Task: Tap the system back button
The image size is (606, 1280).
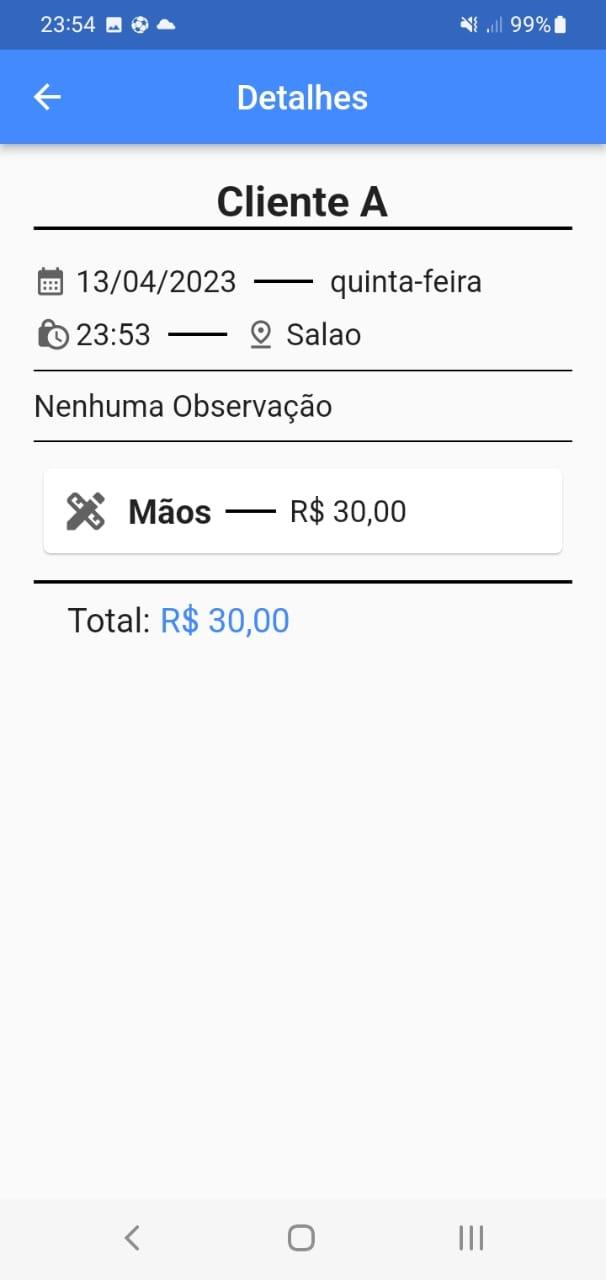Action: tap(131, 1238)
